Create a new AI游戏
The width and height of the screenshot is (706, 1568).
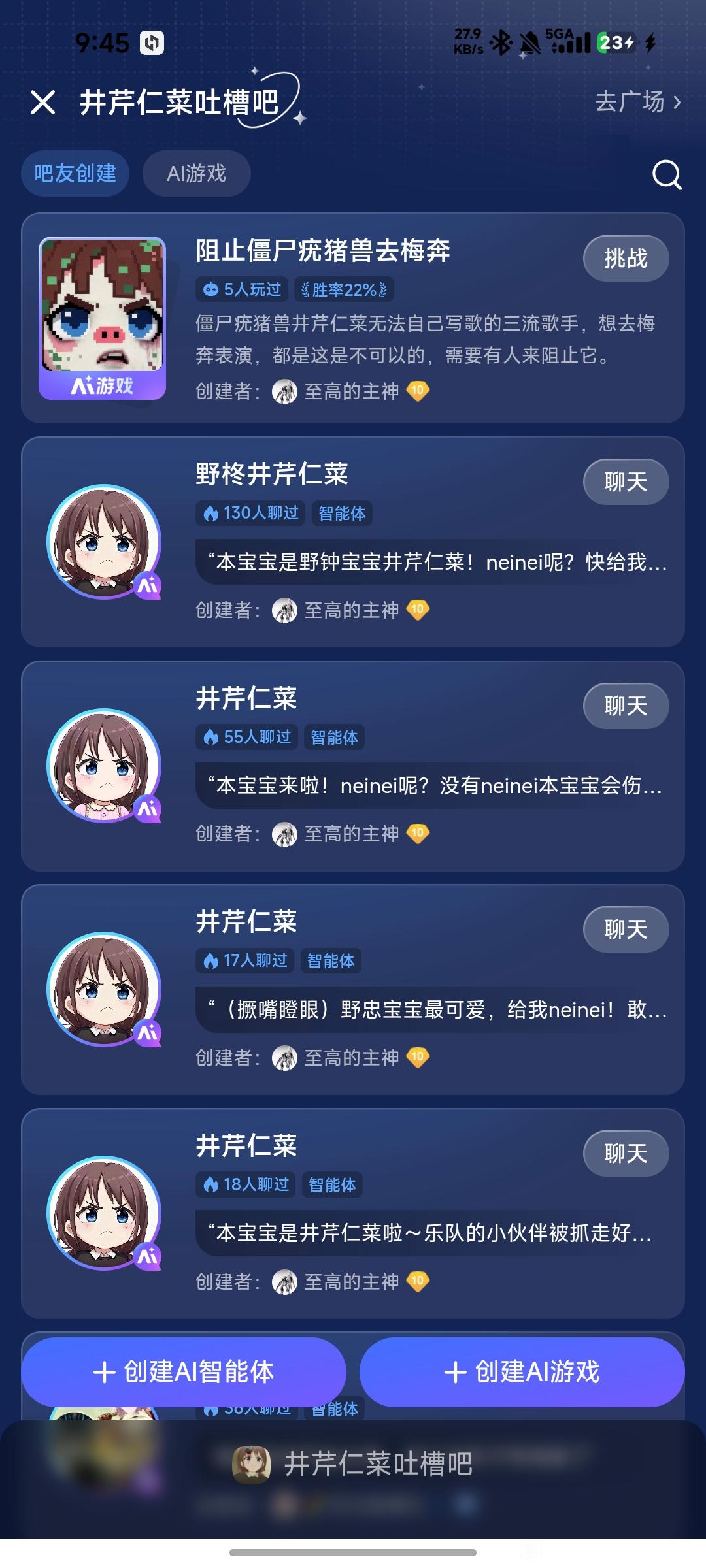tap(522, 1372)
